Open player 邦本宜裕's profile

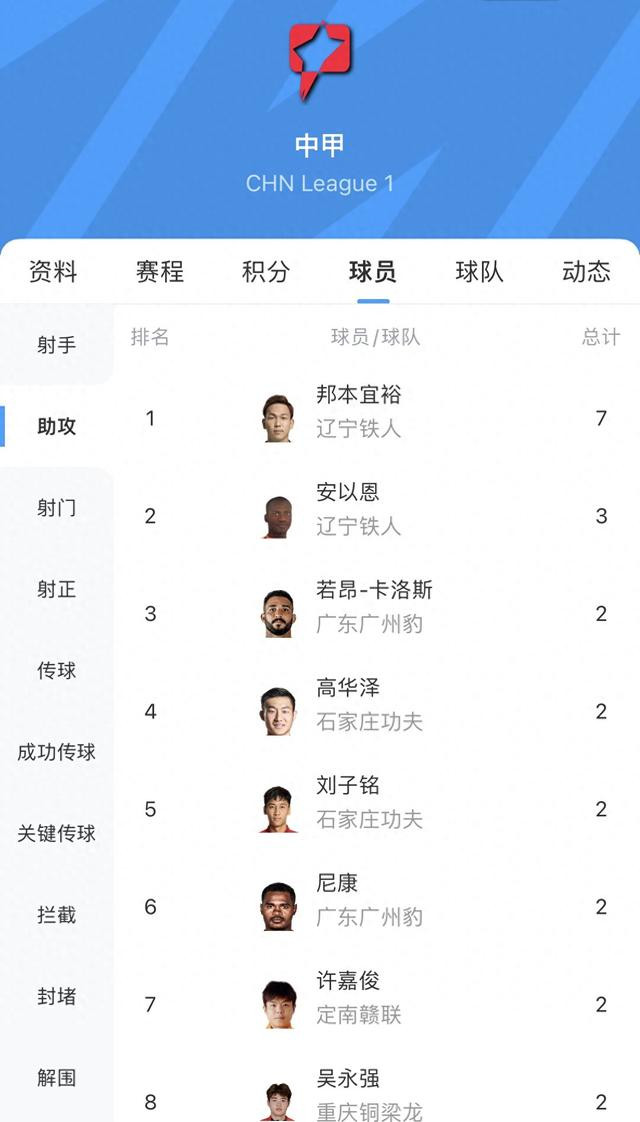[377, 418]
